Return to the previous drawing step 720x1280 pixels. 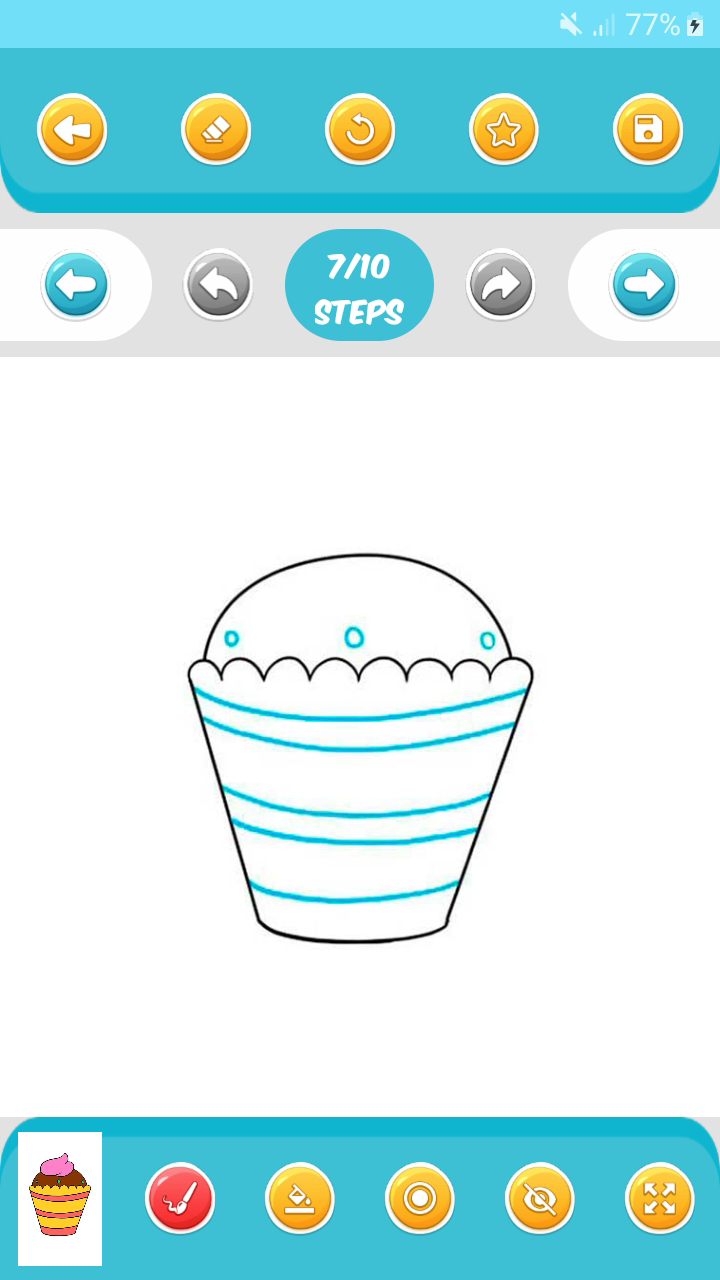click(x=76, y=284)
